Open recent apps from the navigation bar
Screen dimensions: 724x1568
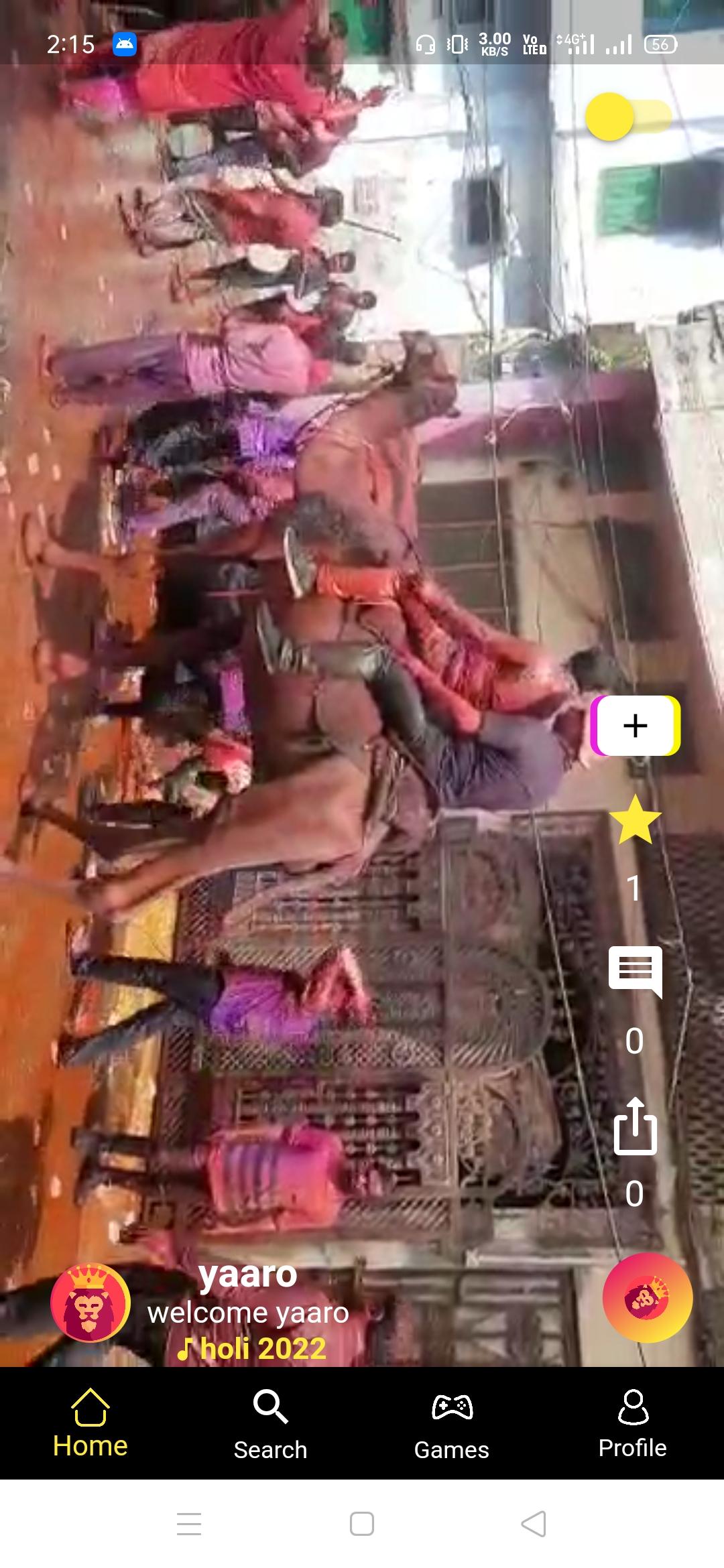click(189, 1524)
